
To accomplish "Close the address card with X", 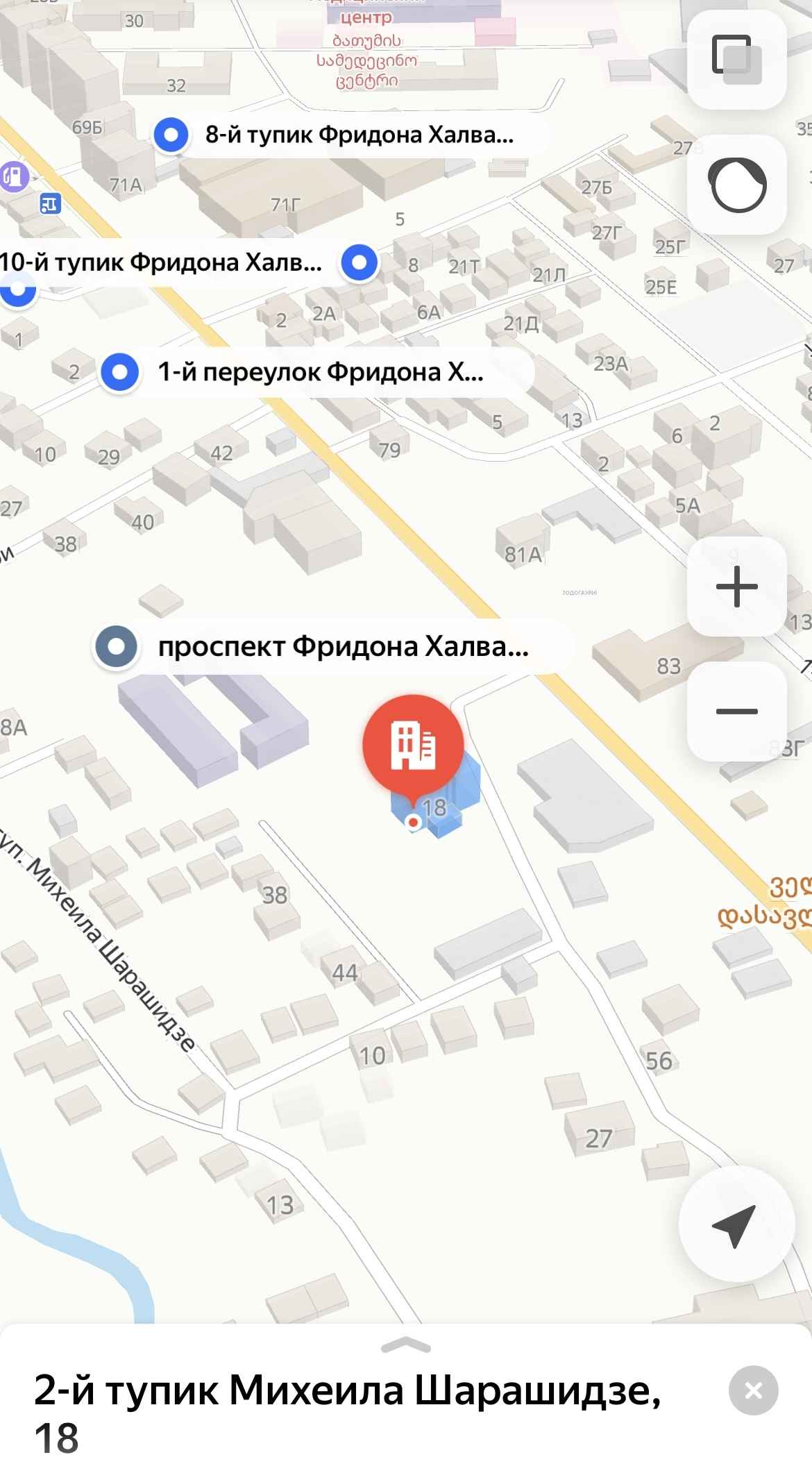I will (x=754, y=1390).
